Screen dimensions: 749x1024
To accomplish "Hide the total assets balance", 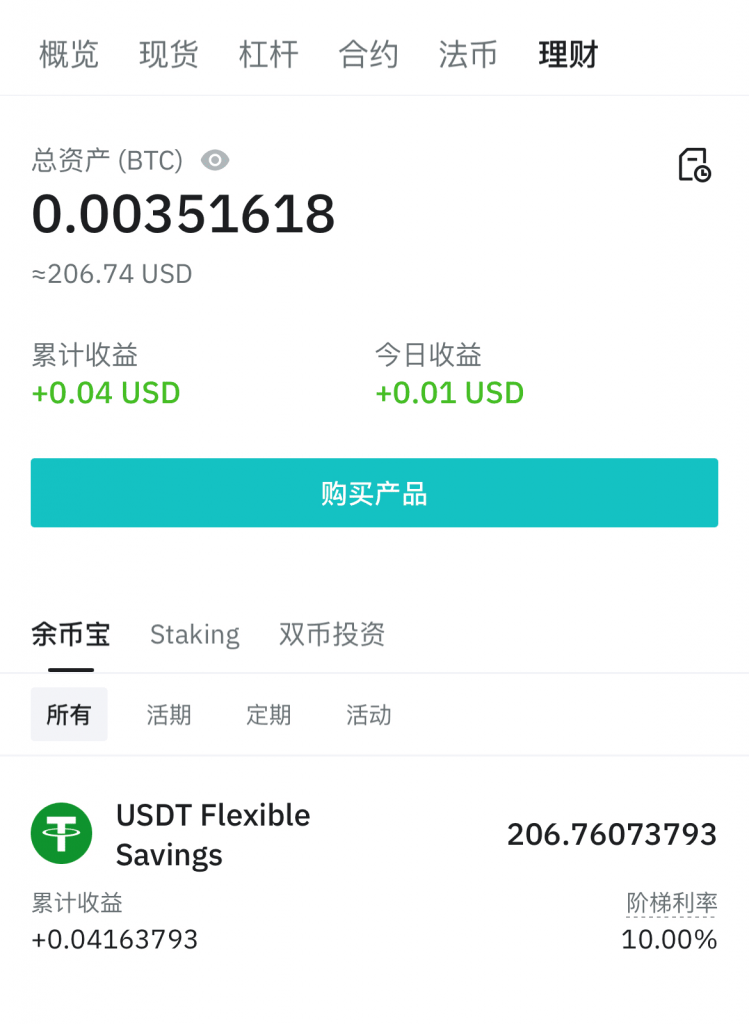I will [x=215, y=160].
